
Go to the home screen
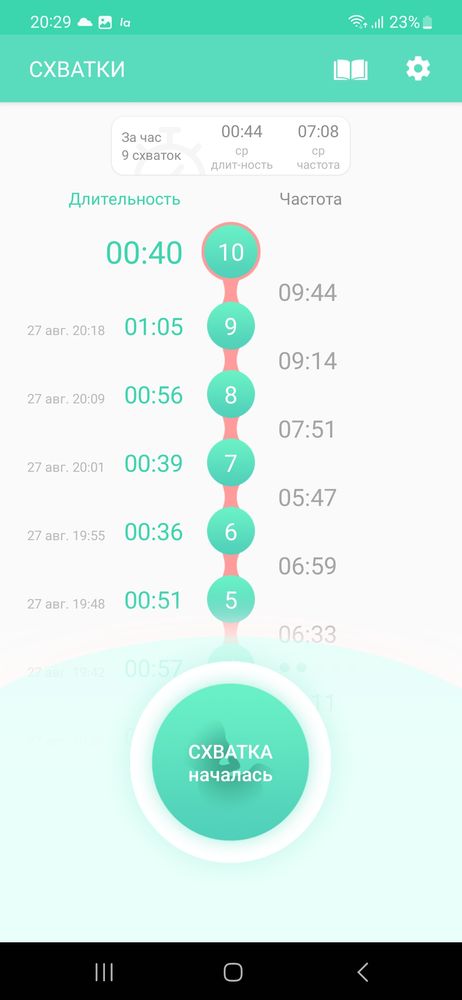tap(233, 971)
